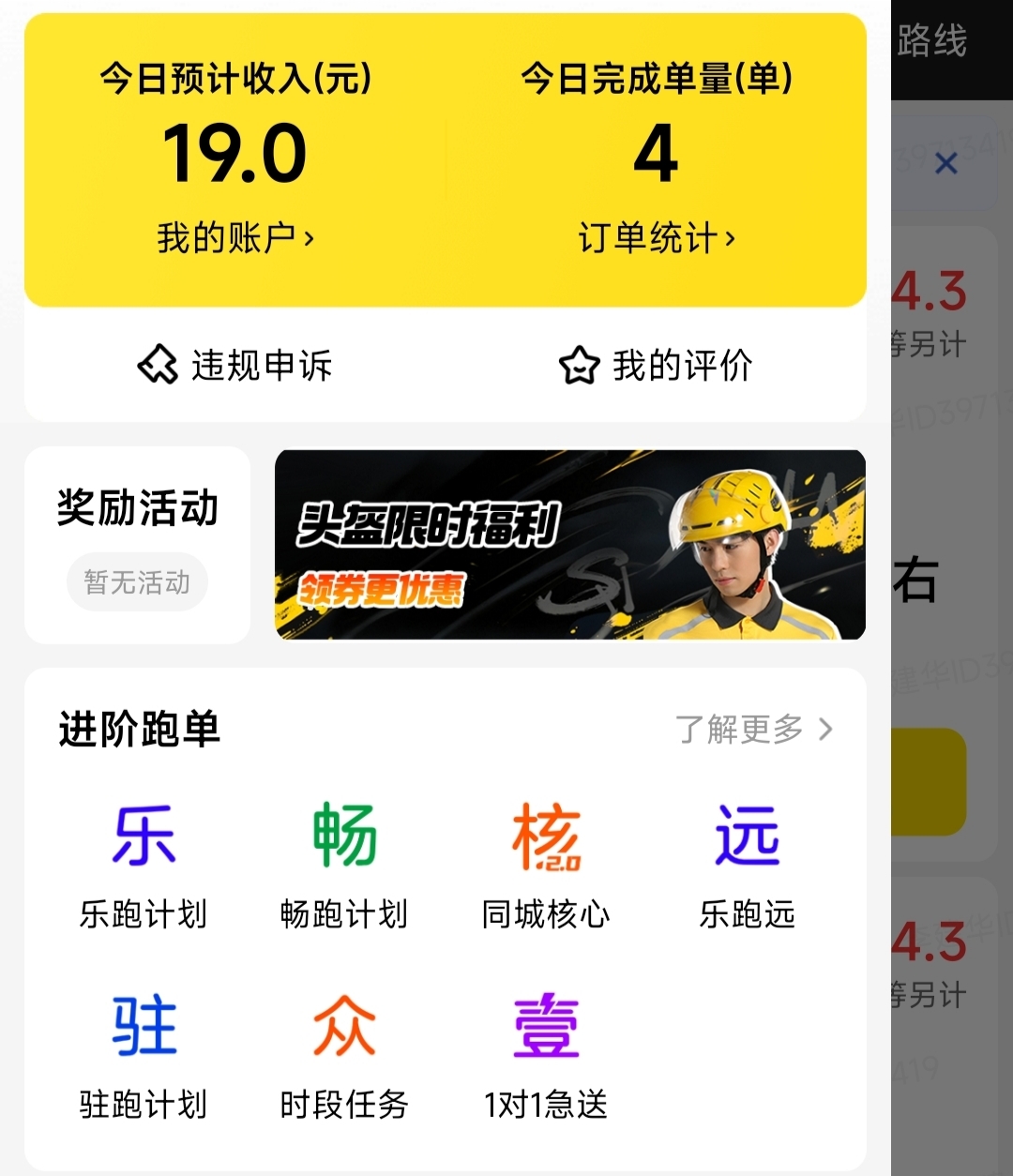This screenshot has height=1176, width=1013.
Task: Open 违规申诉 violation appeal
Action: point(234,365)
